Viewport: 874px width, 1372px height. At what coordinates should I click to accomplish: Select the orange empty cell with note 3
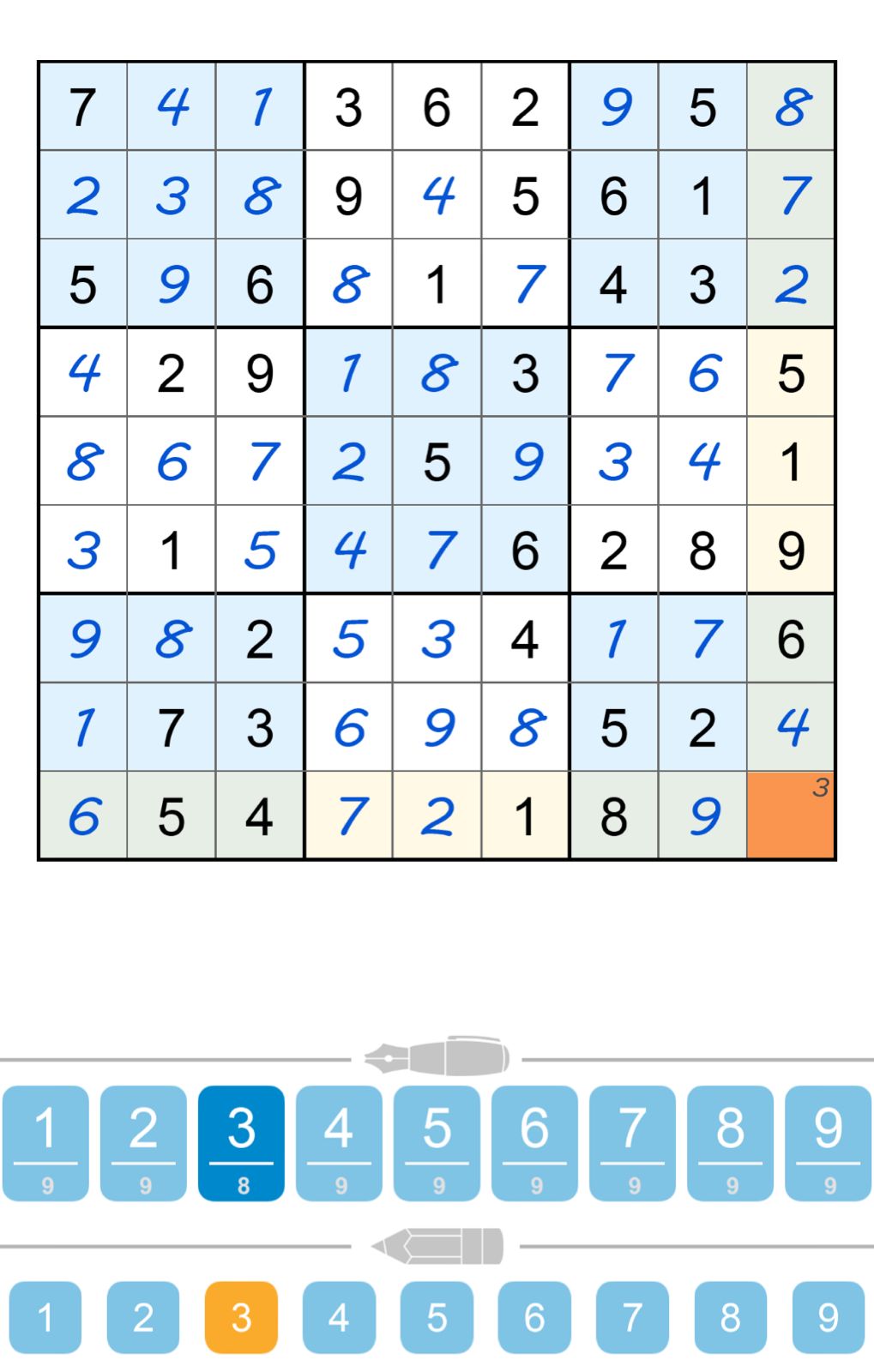pyautogui.click(x=790, y=815)
